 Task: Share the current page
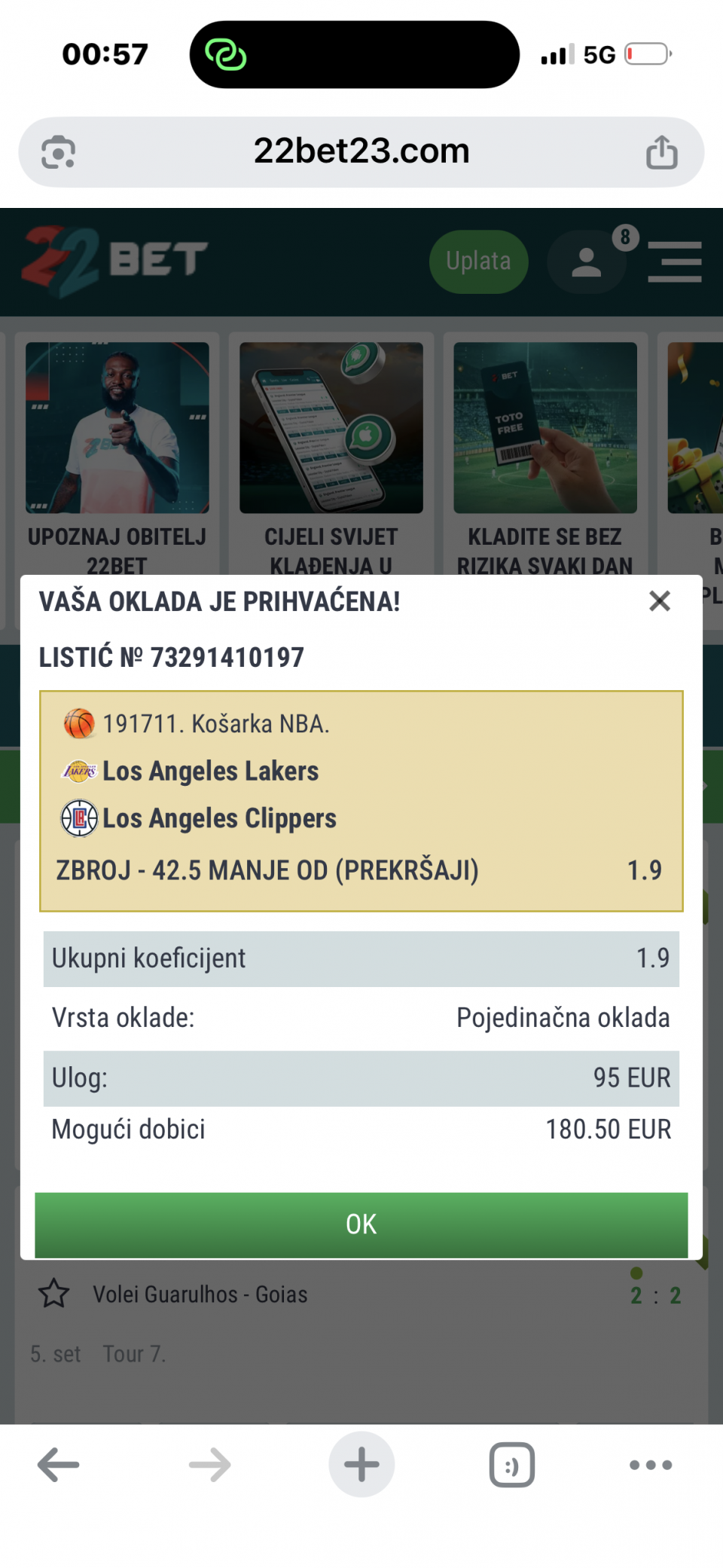click(x=661, y=152)
